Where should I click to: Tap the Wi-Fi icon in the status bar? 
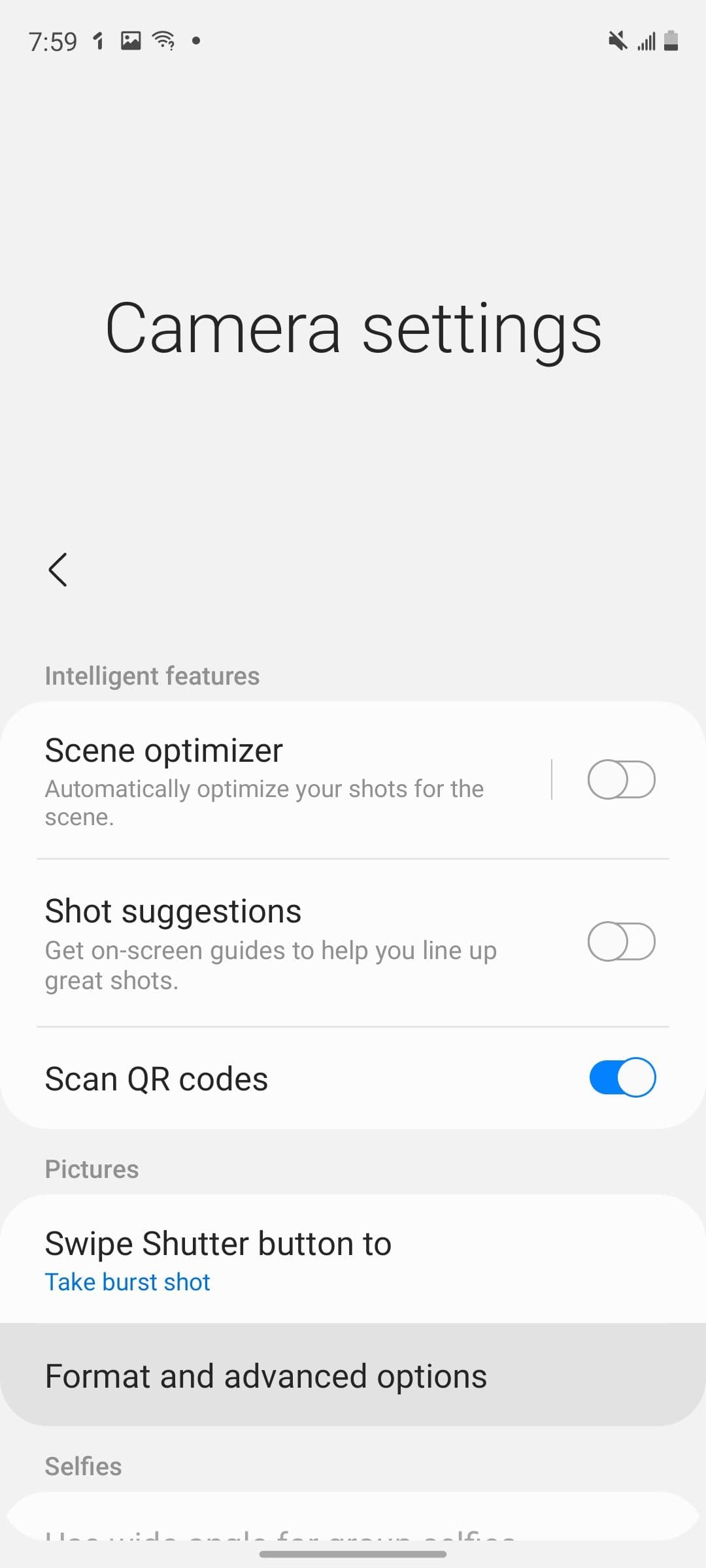point(165,39)
